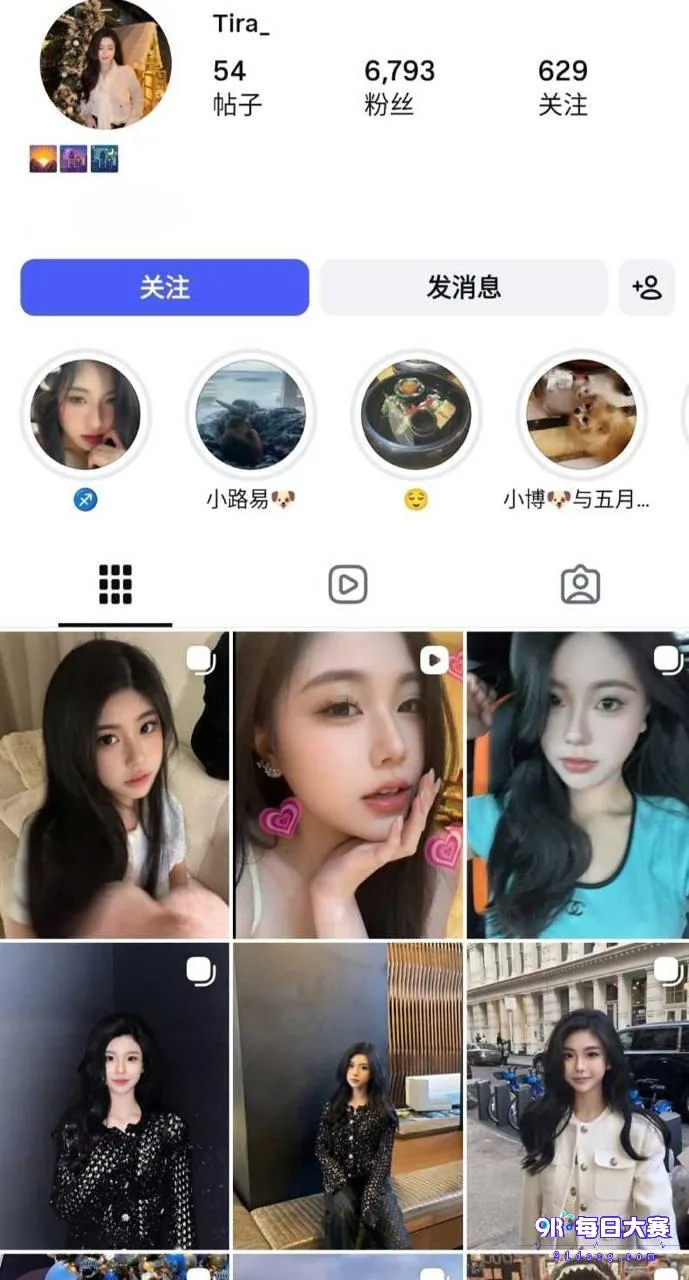Tap the blue 关注 follow button

tap(165, 288)
